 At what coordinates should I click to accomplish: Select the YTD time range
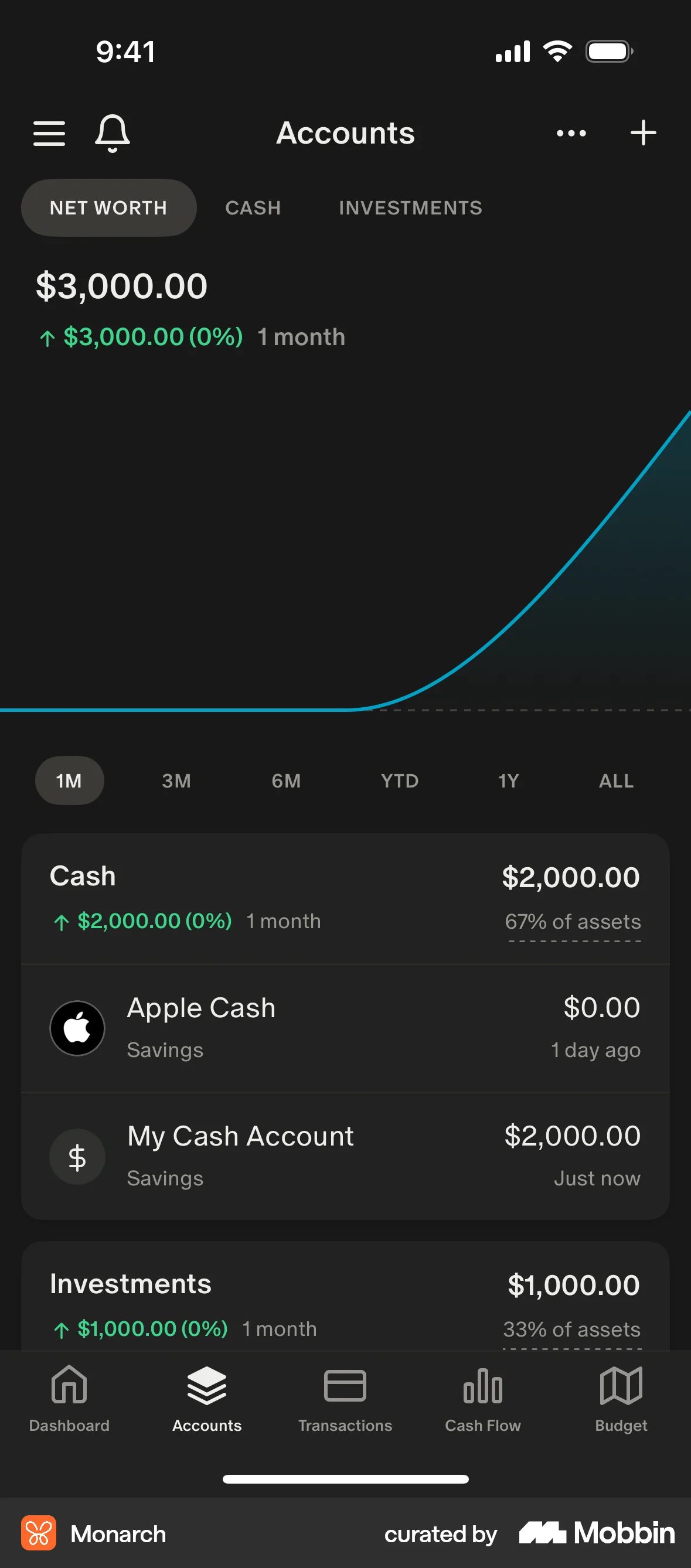(399, 780)
